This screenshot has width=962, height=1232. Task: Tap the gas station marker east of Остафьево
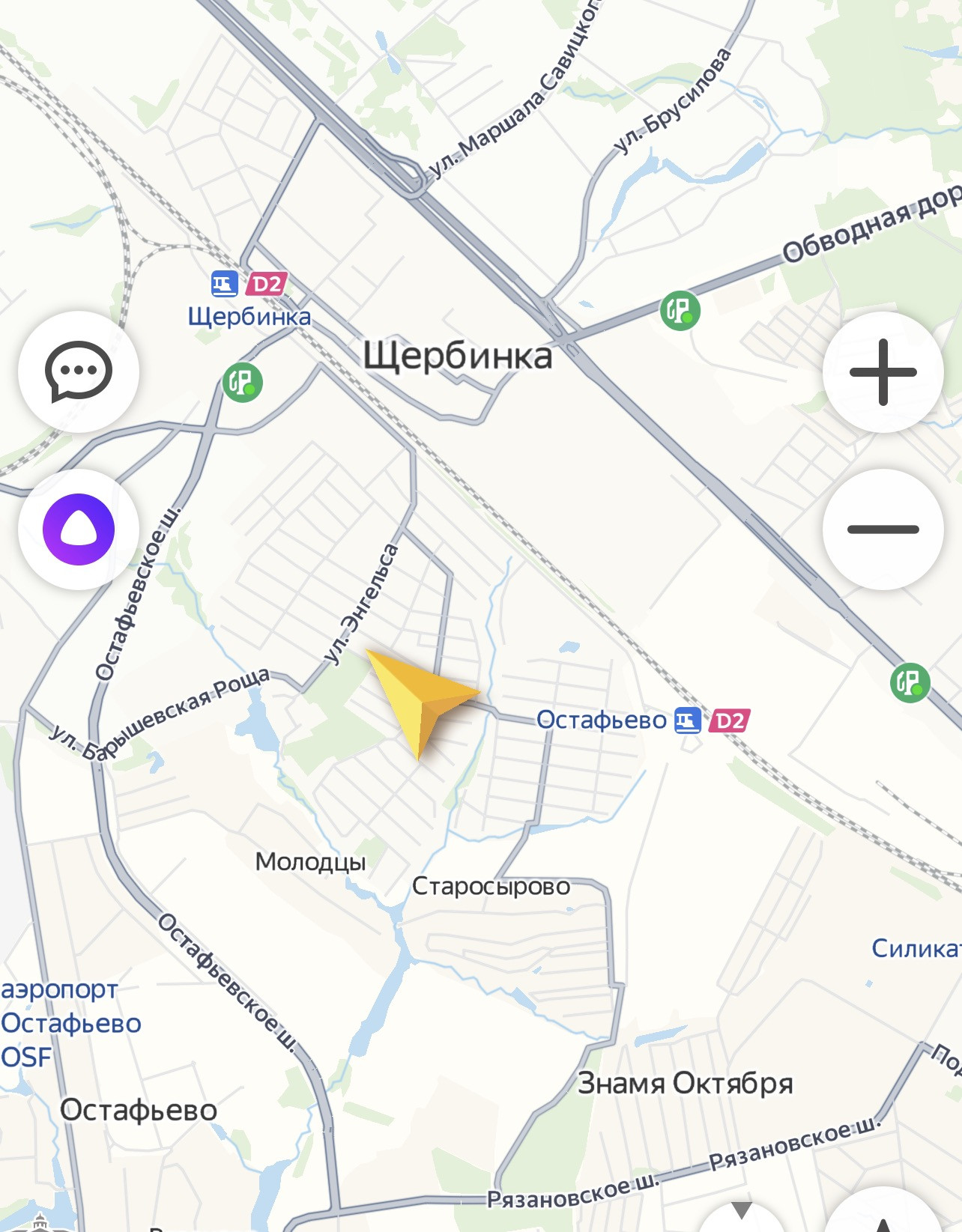pos(910,682)
